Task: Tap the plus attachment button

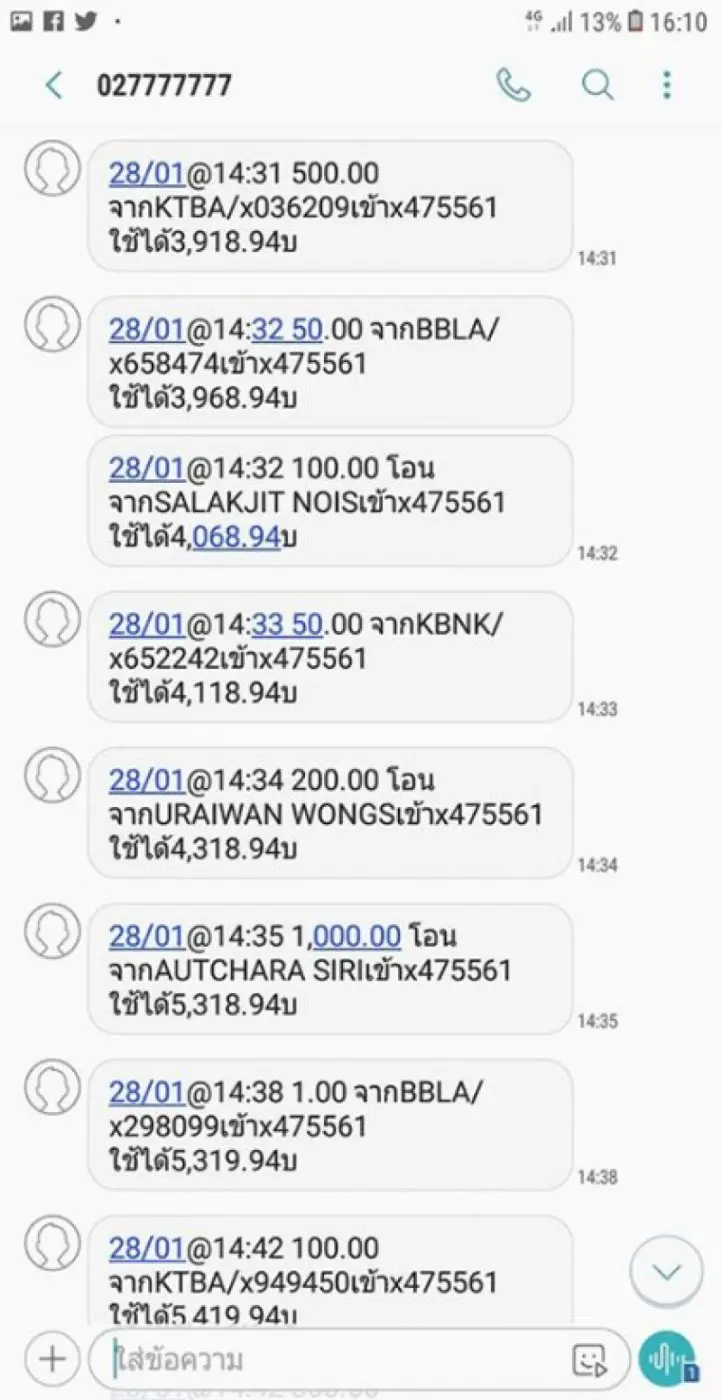Action: pyautogui.click(x=52, y=1358)
